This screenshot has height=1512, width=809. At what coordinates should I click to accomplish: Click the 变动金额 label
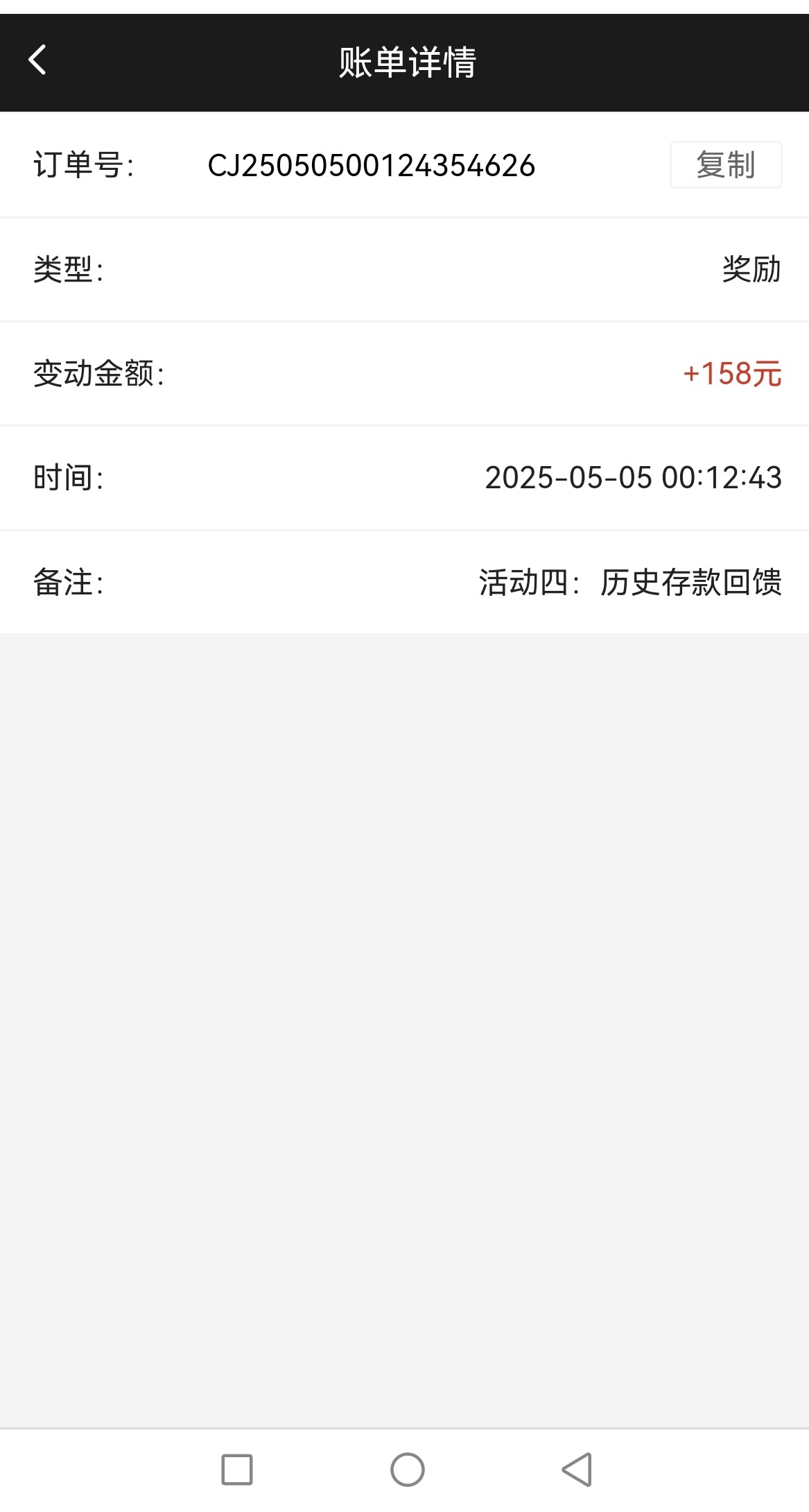click(x=100, y=374)
